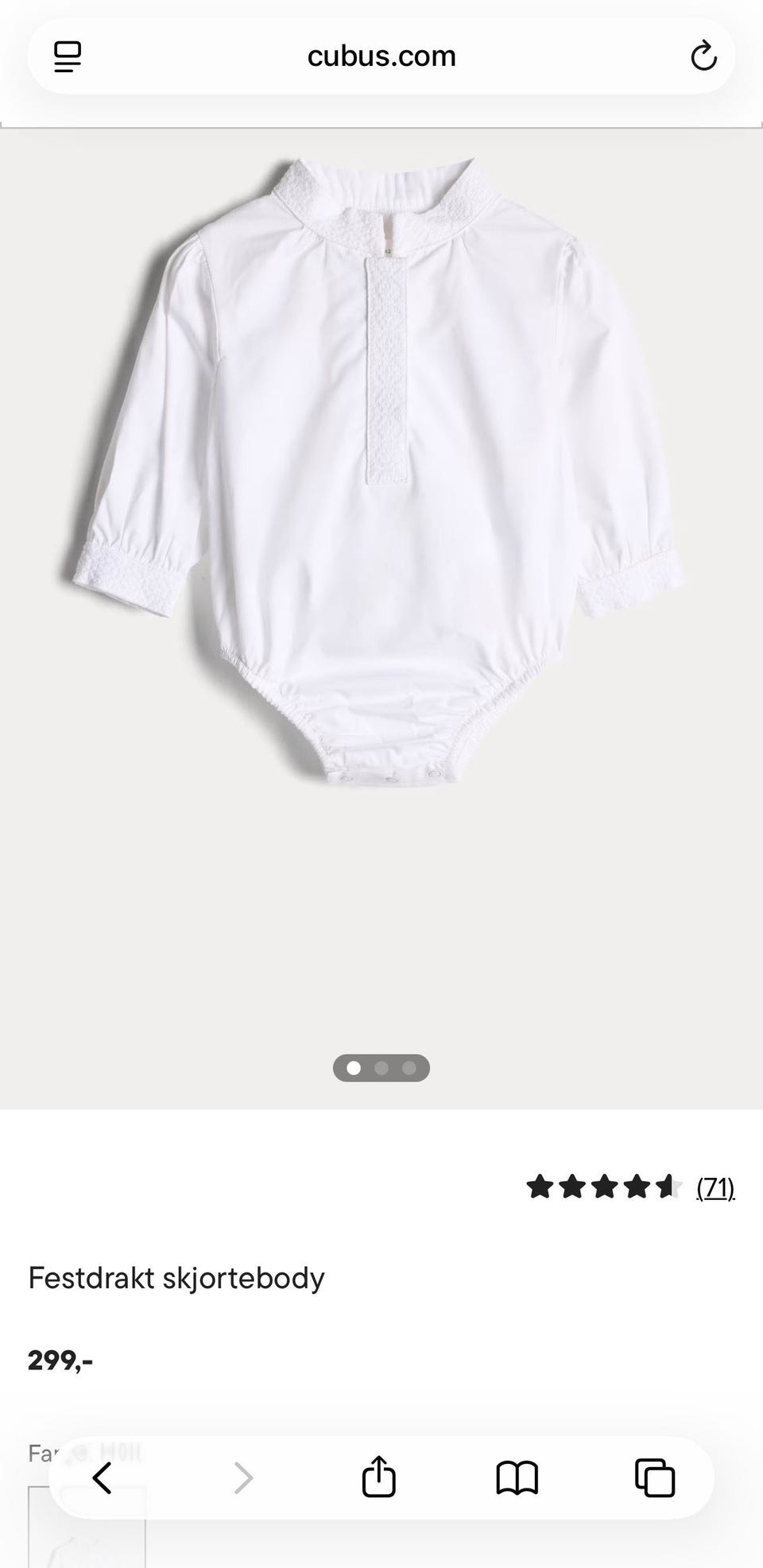Share this page
This screenshot has width=763, height=1568.
[x=378, y=1477]
